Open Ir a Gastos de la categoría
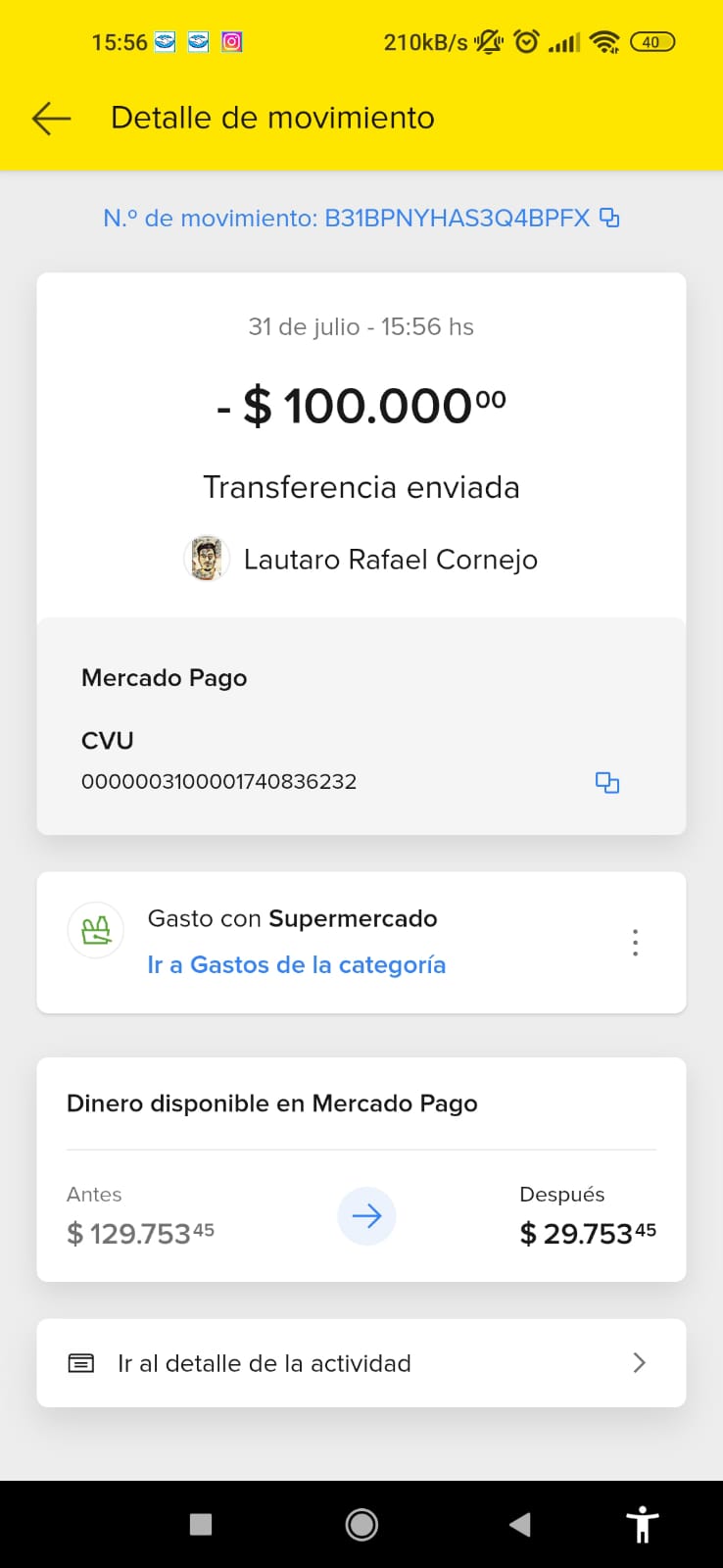723x1568 pixels. [296, 965]
